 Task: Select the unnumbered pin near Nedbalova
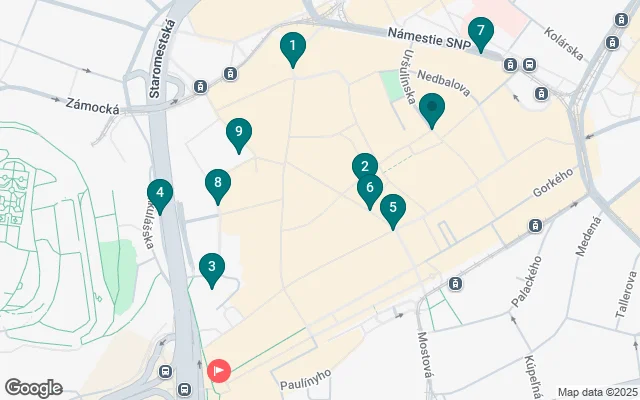coord(432,108)
